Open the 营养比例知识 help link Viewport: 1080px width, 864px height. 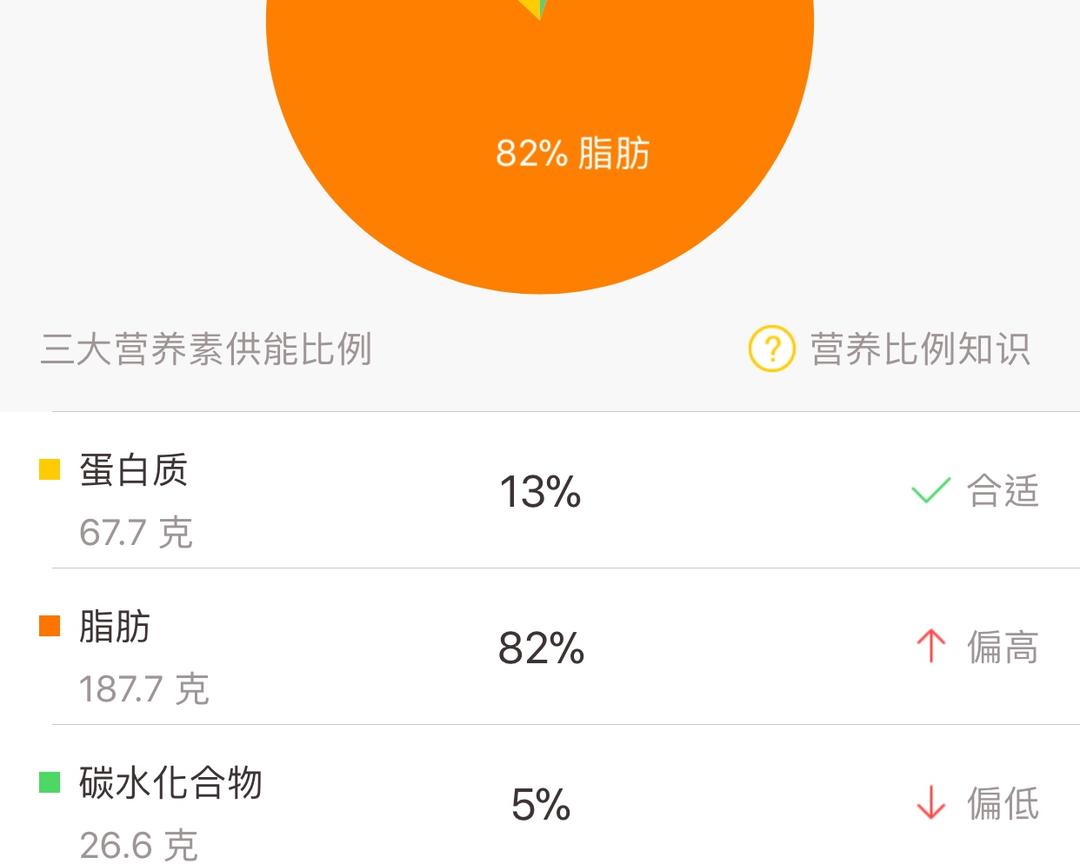[890, 350]
